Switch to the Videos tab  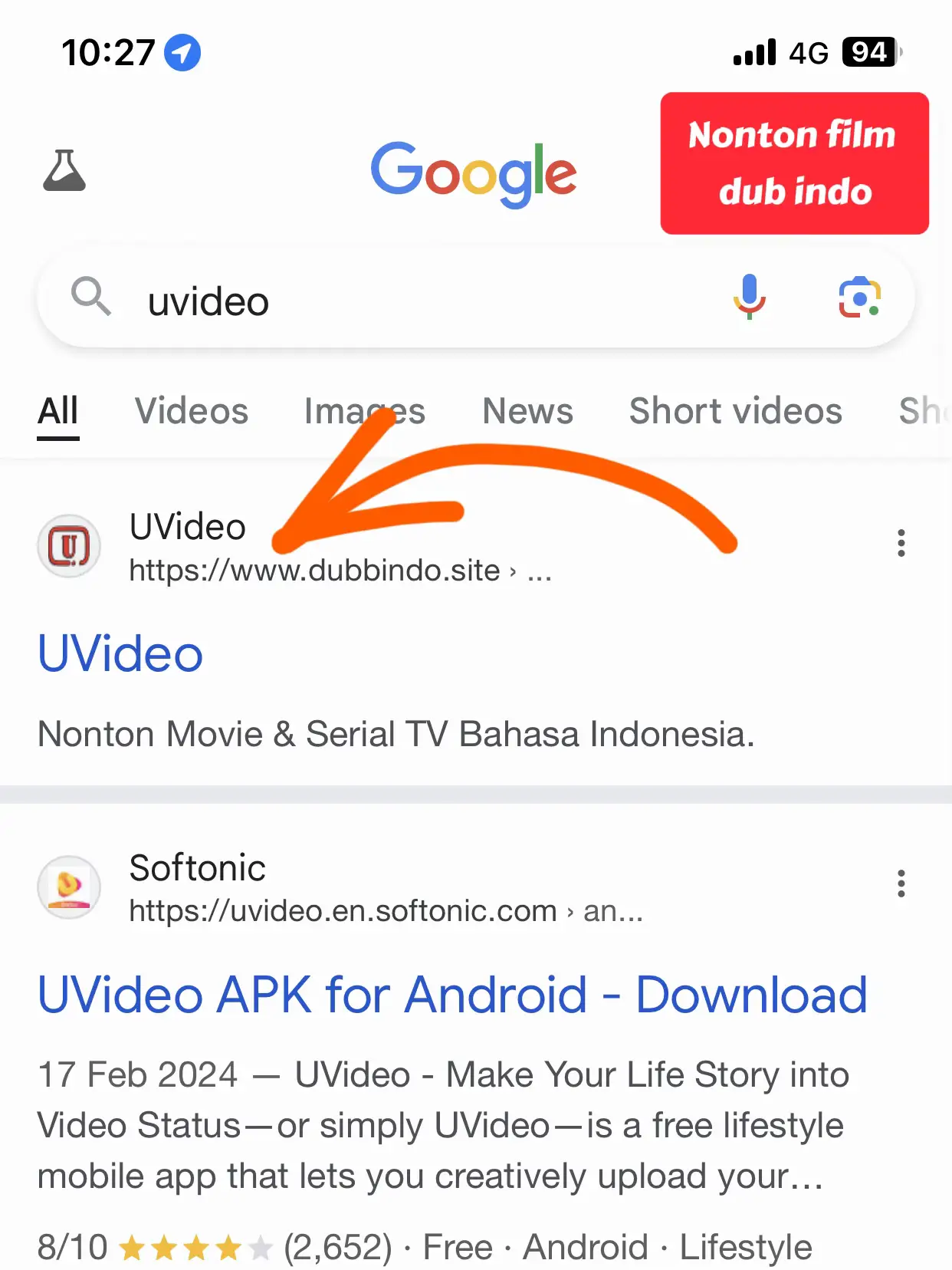(x=192, y=411)
